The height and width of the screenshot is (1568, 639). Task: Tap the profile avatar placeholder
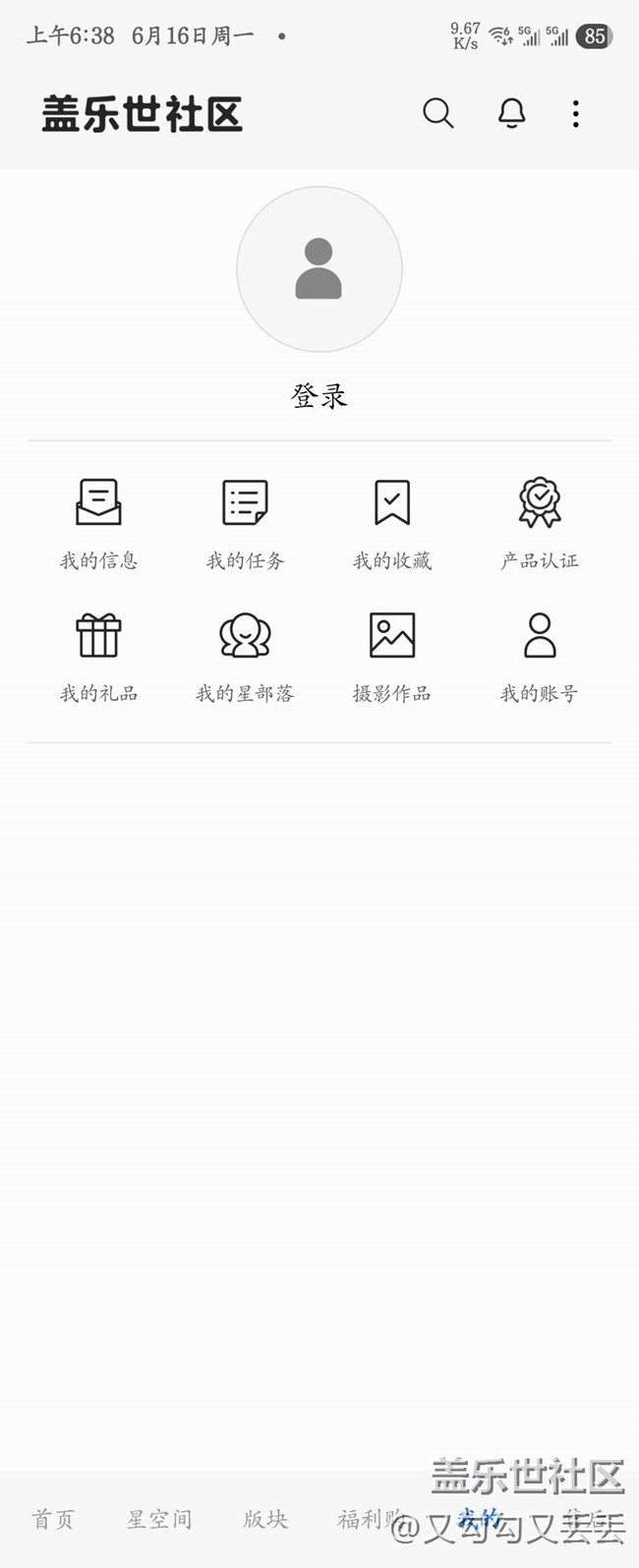pyautogui.click(x=319, y=269)
